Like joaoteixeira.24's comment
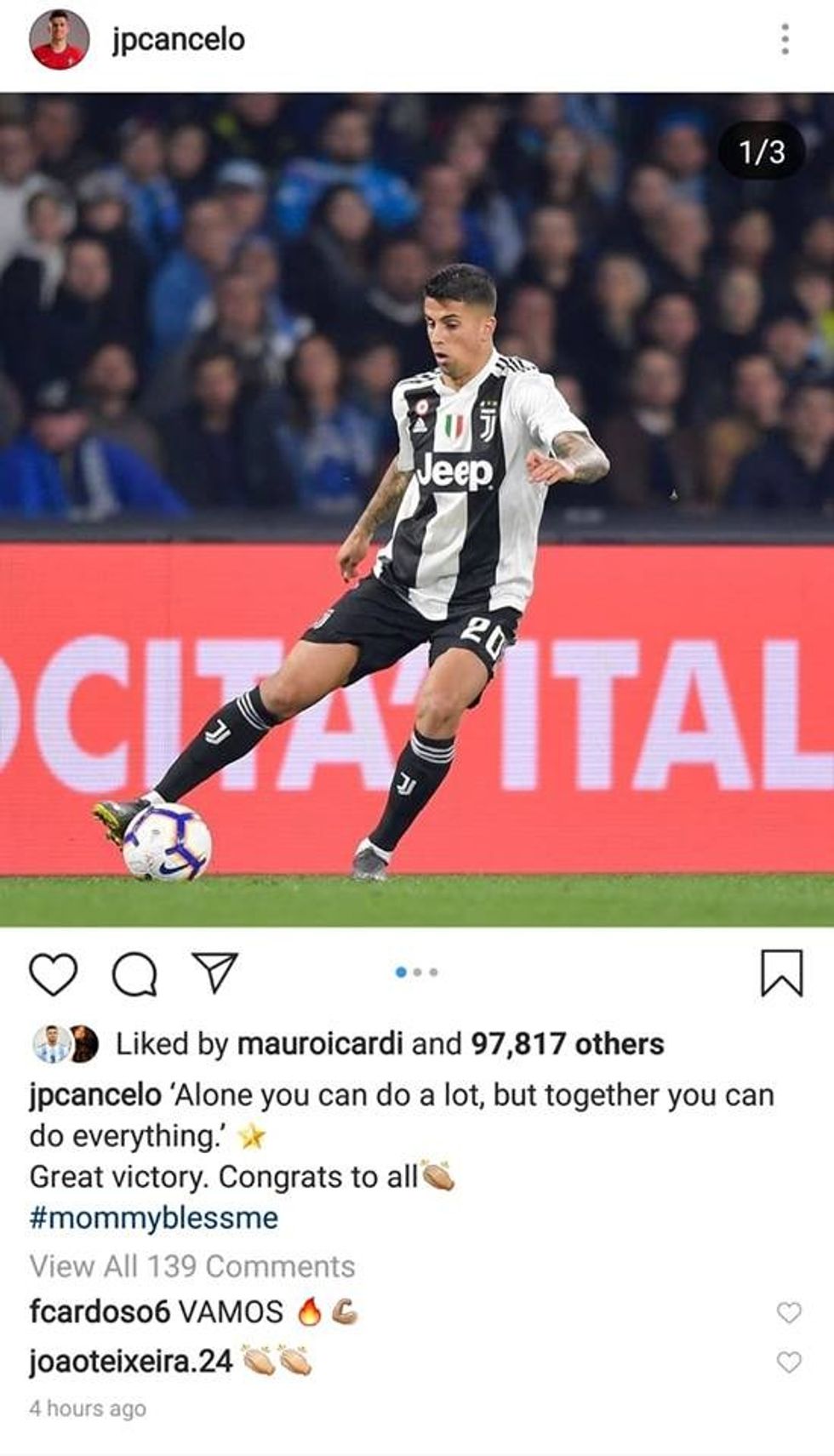834x1456 pixels. [x=789, y=1362]
